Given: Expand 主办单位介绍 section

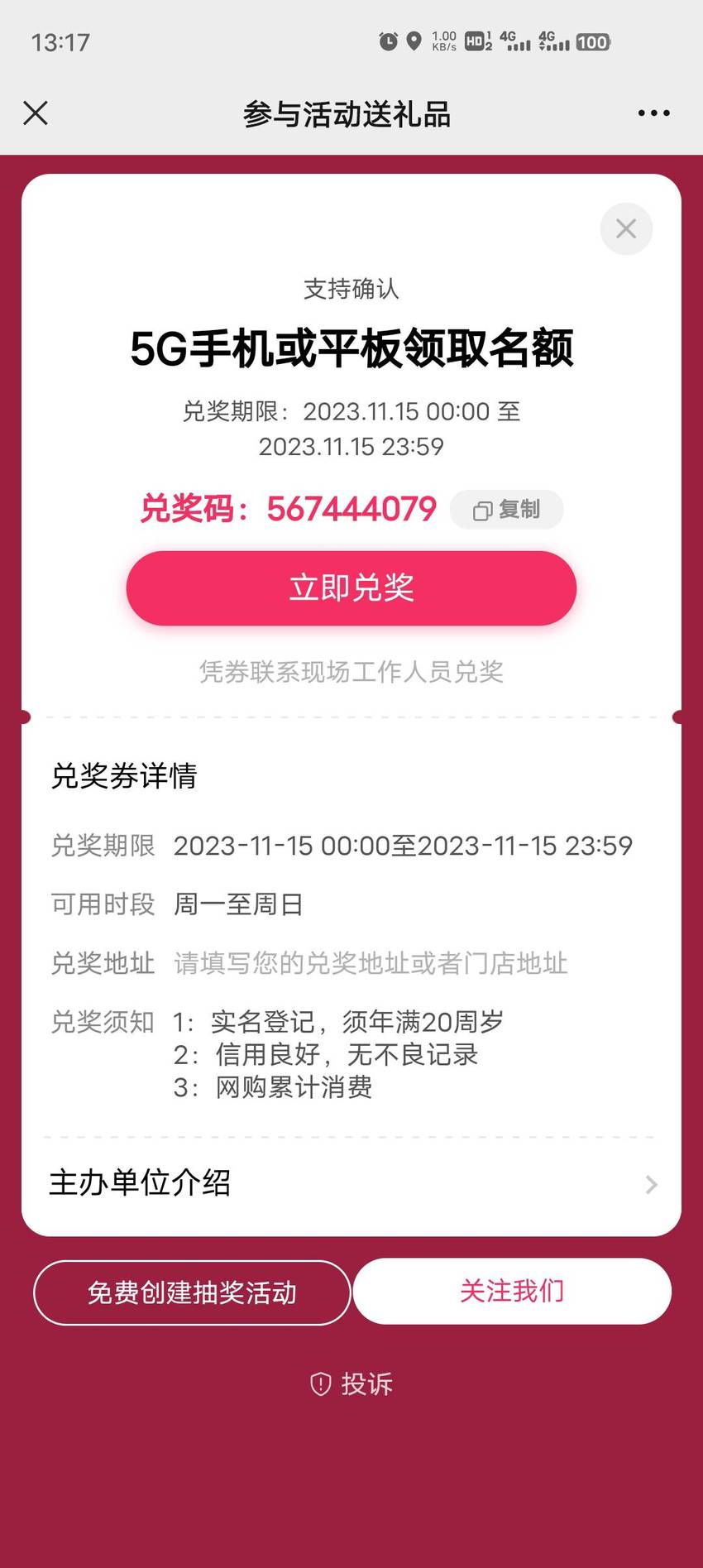Looking at the screenshot, I should click(x=351, y=1183).
